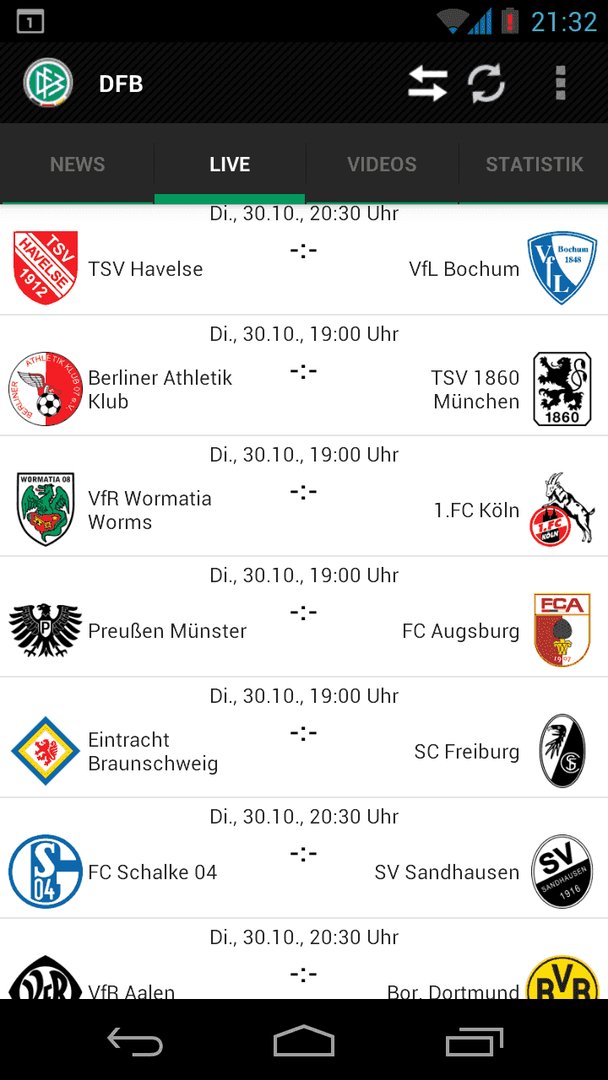The width and height of the screenshot is (608, 1080).
Task: Go to the Statistik tab
Action: click(x=534, y=165)
